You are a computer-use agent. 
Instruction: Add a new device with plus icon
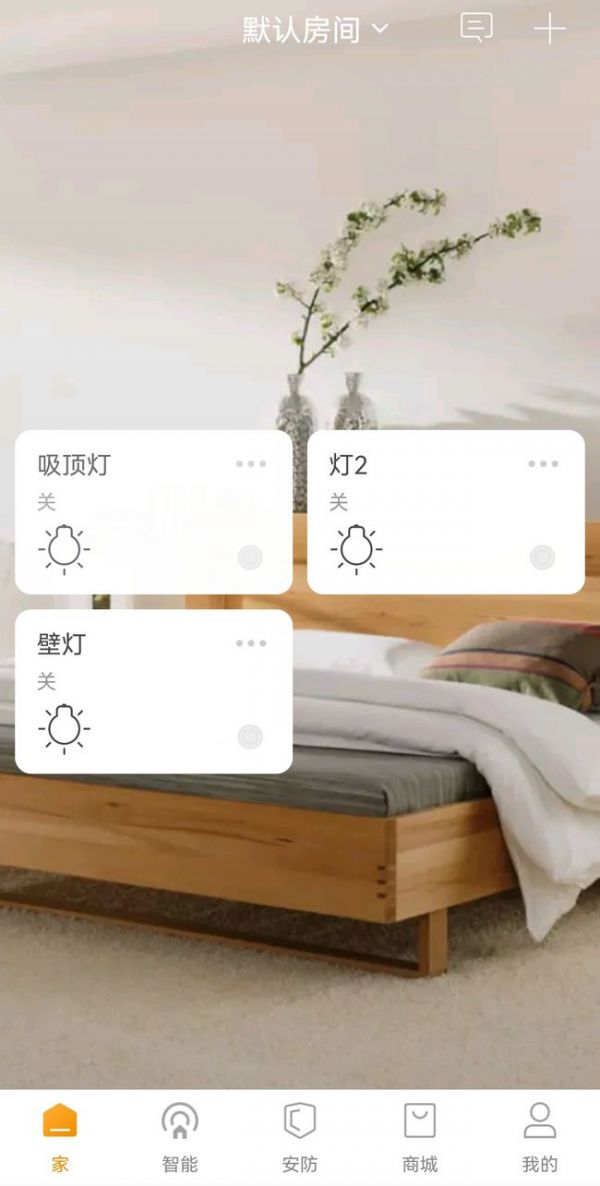[x=549, y=29]
